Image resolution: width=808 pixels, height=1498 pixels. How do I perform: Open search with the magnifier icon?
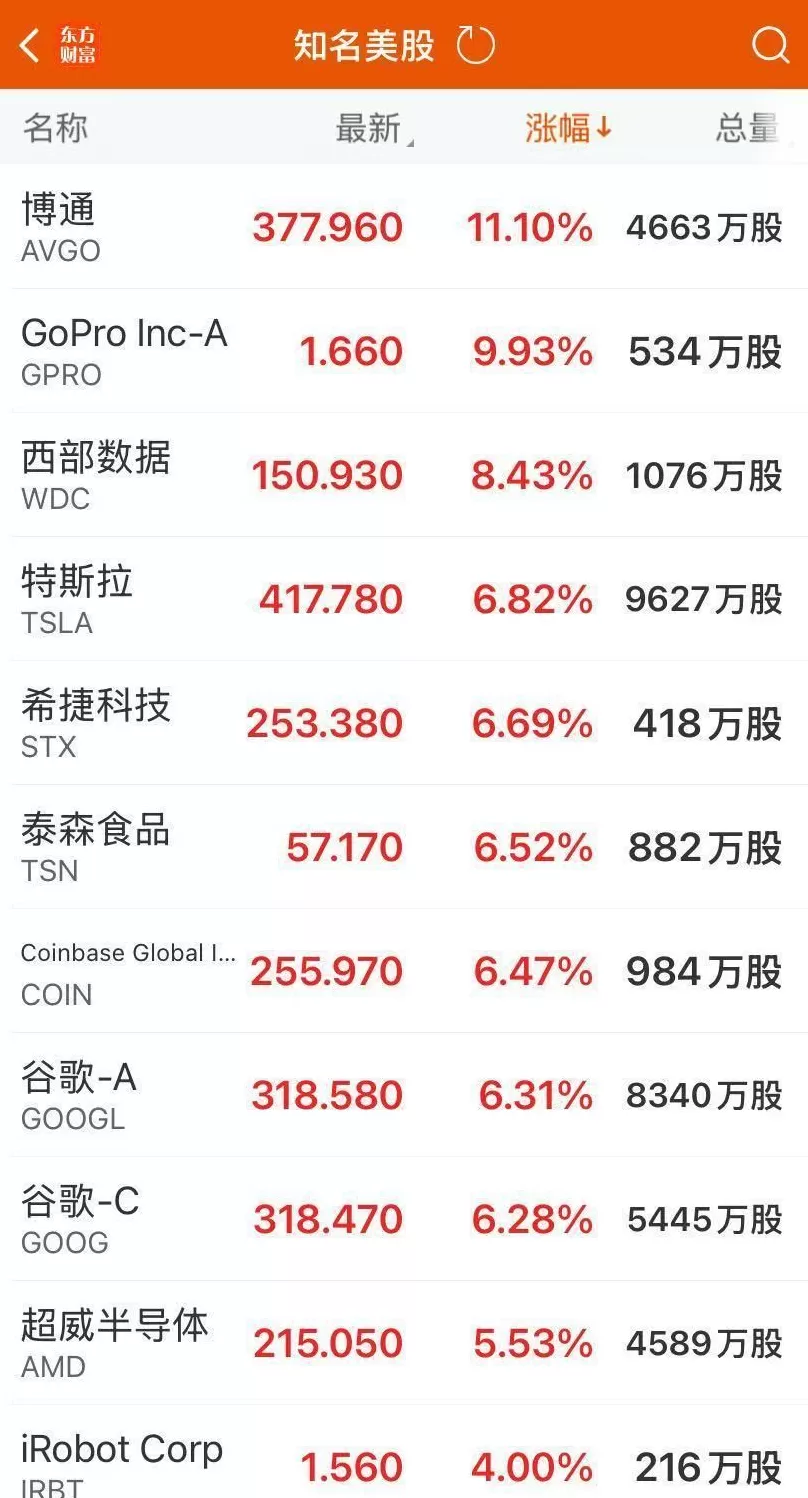click(770, 45)
